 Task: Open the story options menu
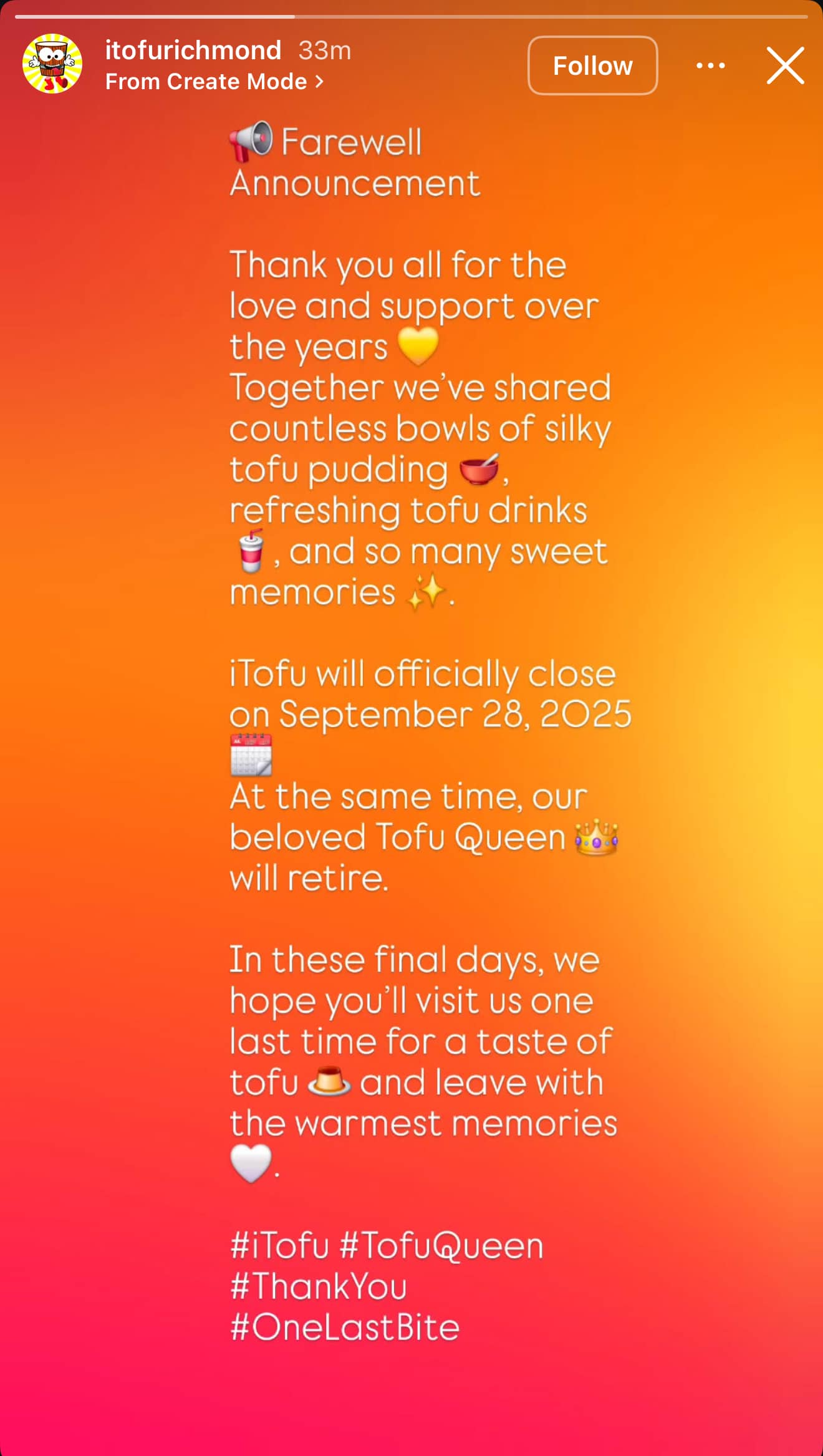(x=710, y=65)
